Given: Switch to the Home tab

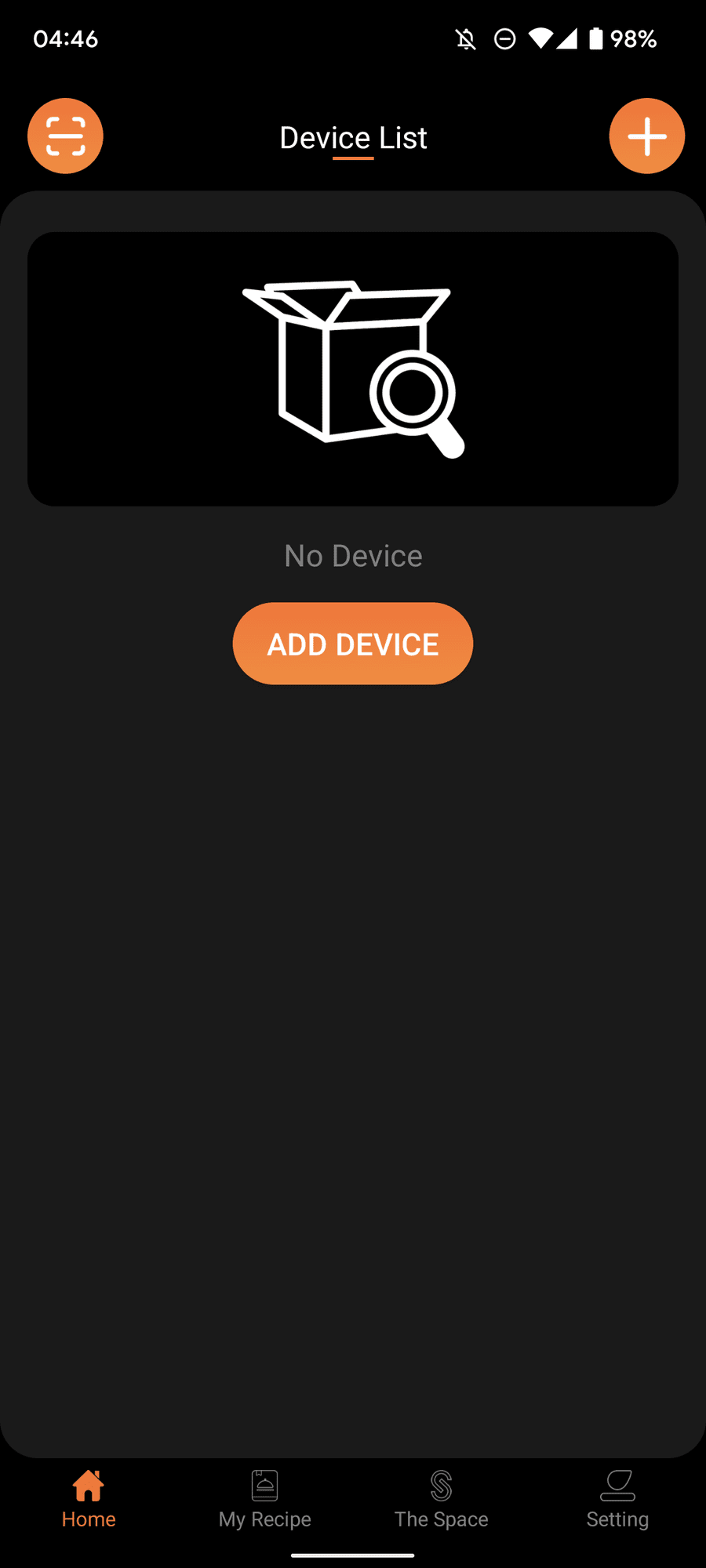Looking at the screenshot, I should [x=89, y=1499].
